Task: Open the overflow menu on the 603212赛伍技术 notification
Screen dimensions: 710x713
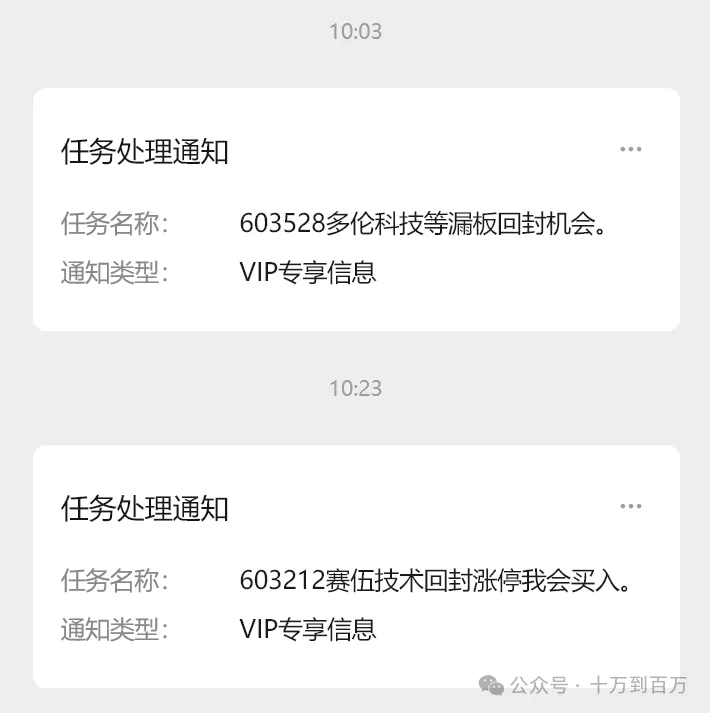Action: click(x=630, y=507)
